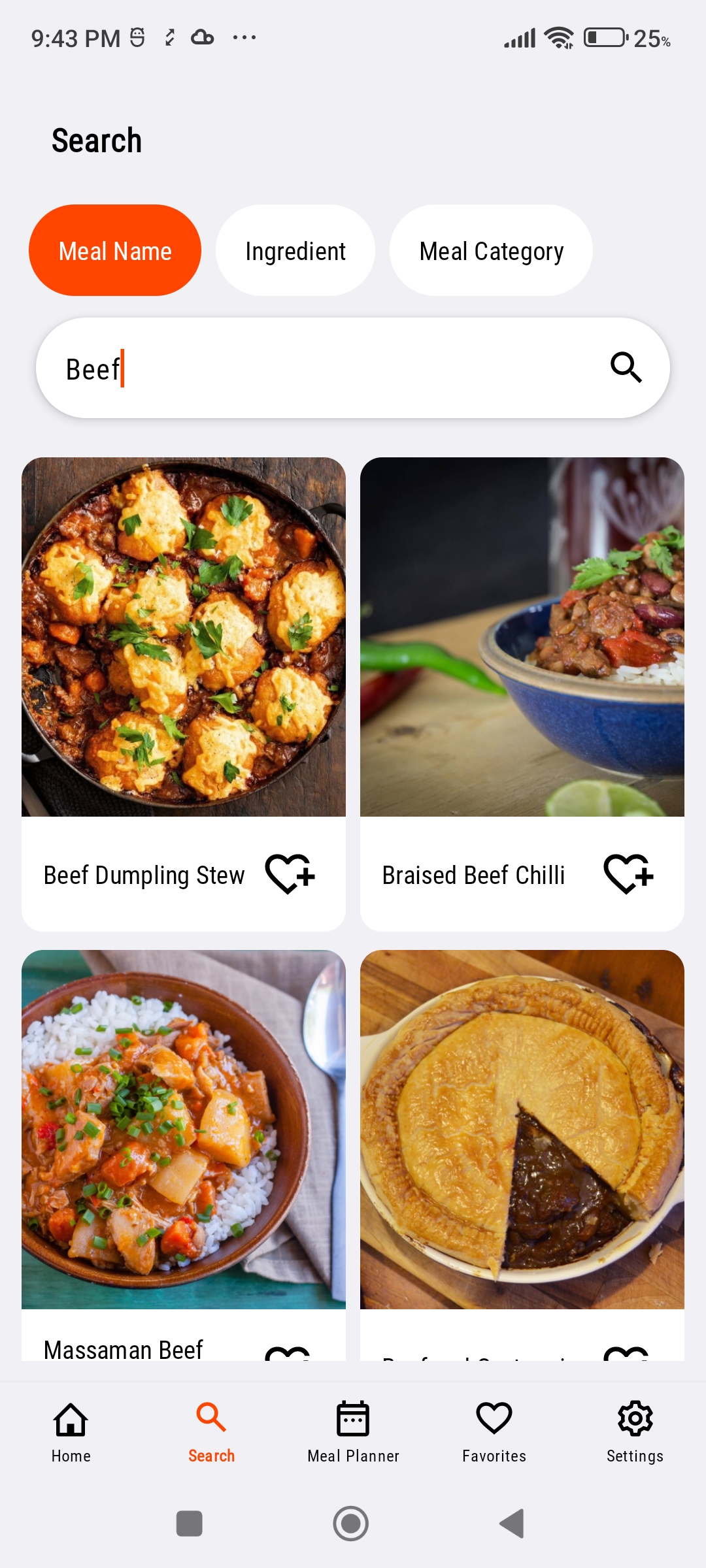Select the Meal Name filter chip
This screenshot has width=706, height=1568.
pyautogui.click(x=115, y=251)
